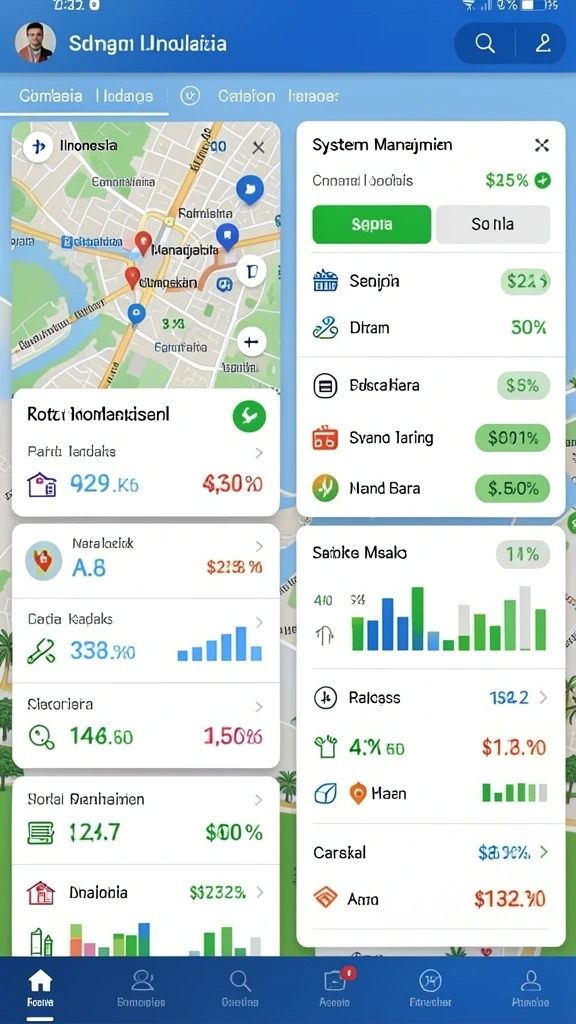
Task: Open the Ralcass row
Action: (x=431, y=697)
